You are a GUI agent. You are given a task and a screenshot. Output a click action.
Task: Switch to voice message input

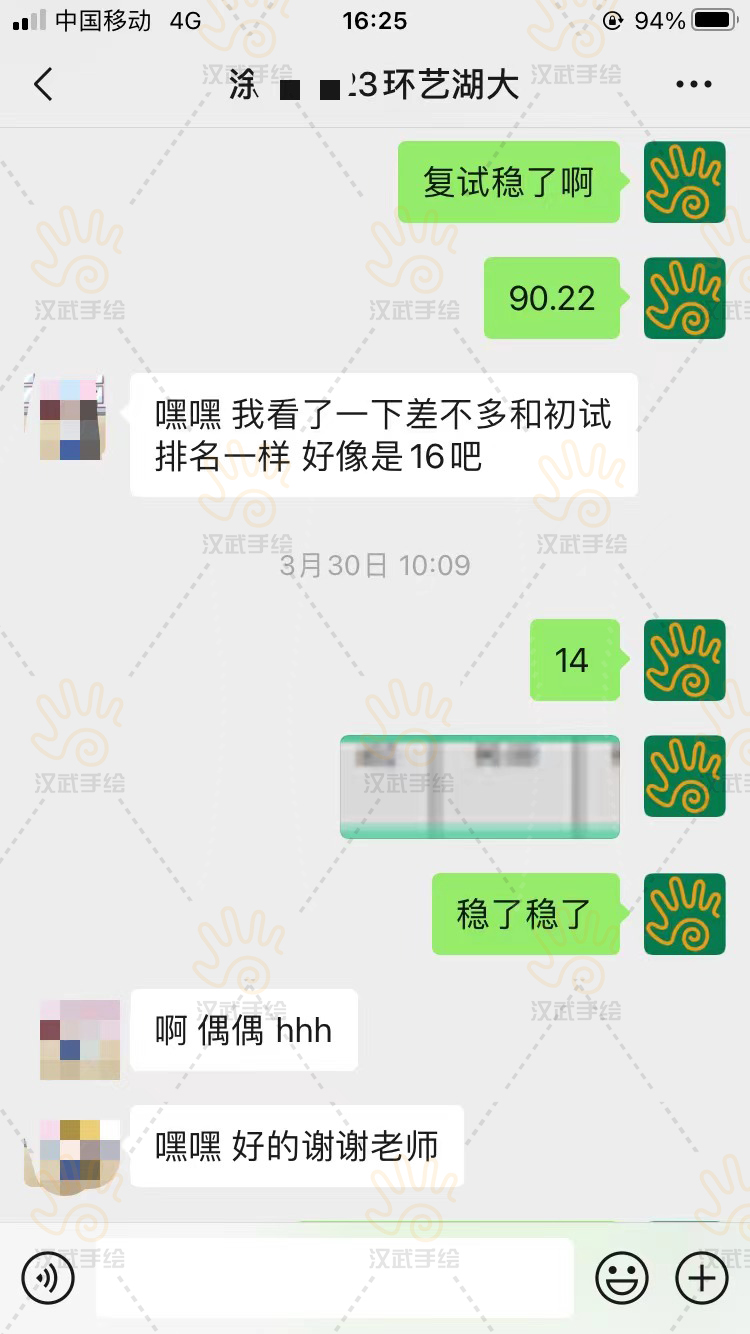(48, 1278)
